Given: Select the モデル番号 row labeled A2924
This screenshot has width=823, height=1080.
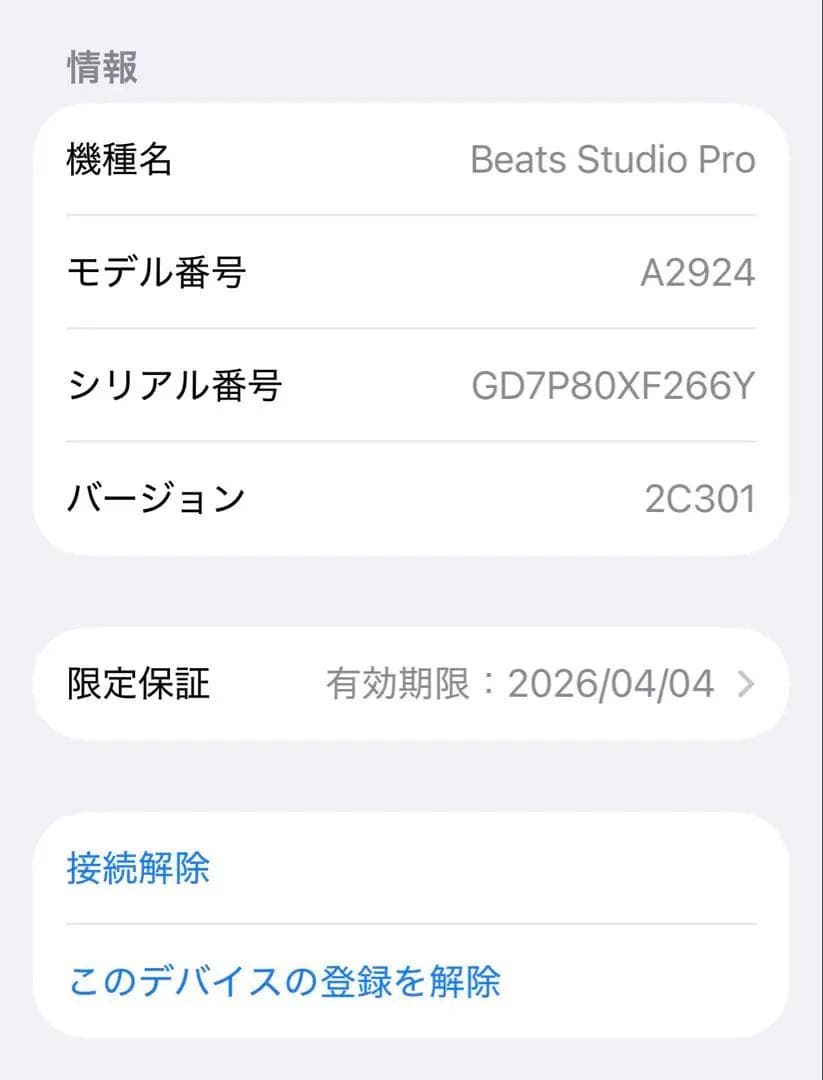Looking at the screenshot, I should 411,273.
